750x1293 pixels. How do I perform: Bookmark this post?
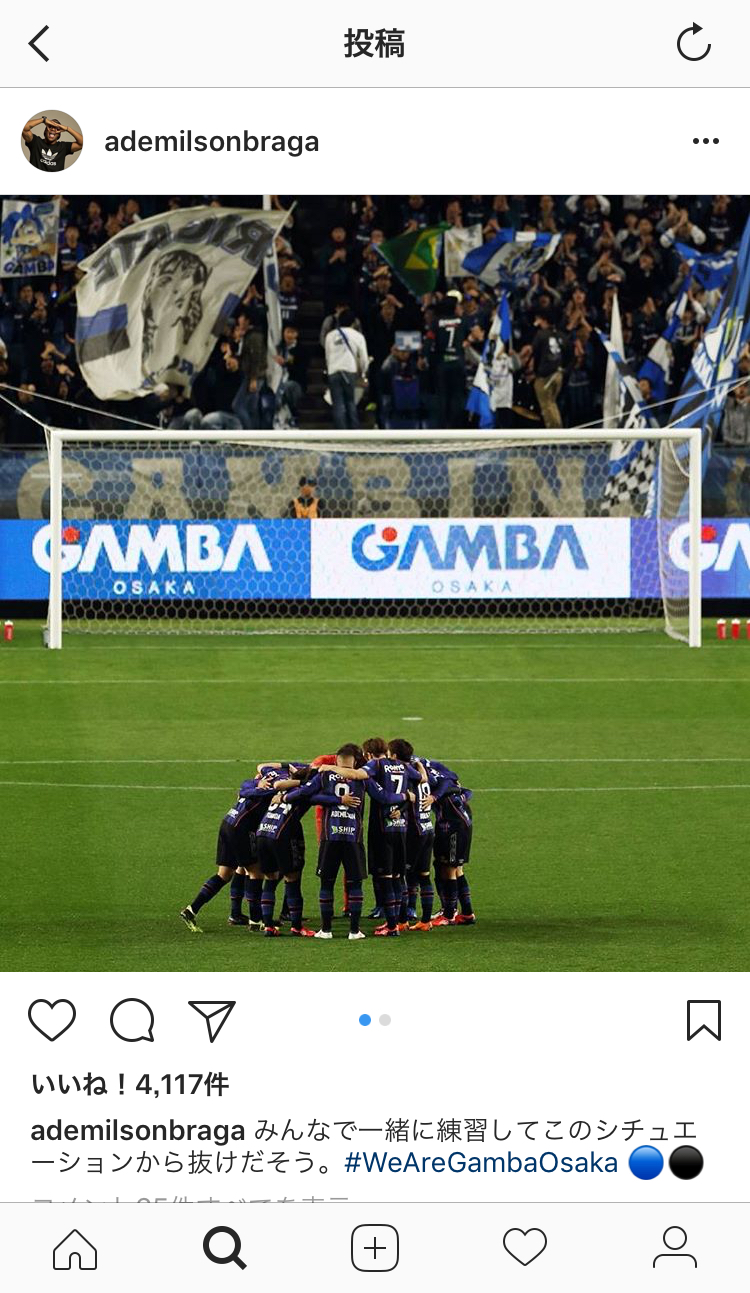(704, 1020)
